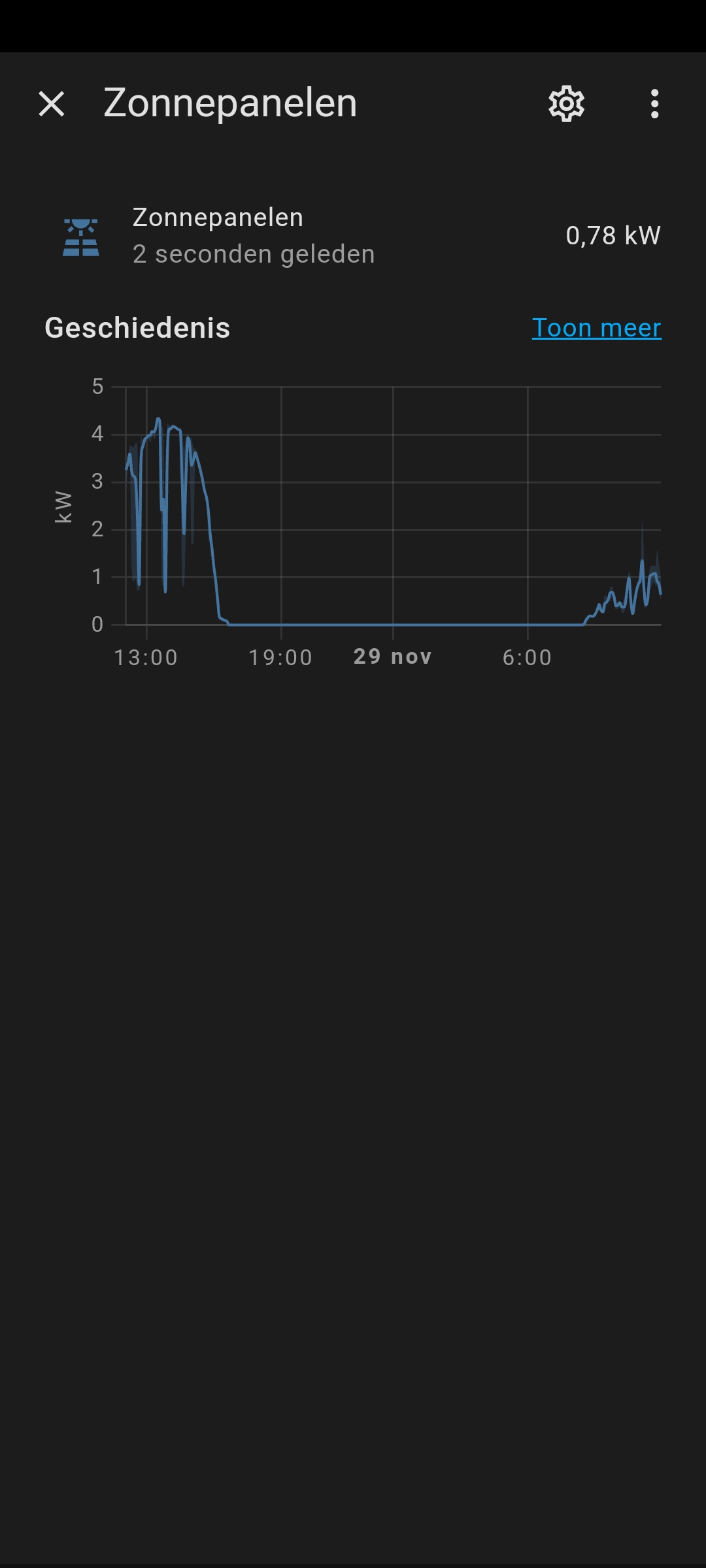The width and height of the screenshot is (706, 1568).
Task: Open the three-dot overflow menu
Action: [x=654, y=104]
